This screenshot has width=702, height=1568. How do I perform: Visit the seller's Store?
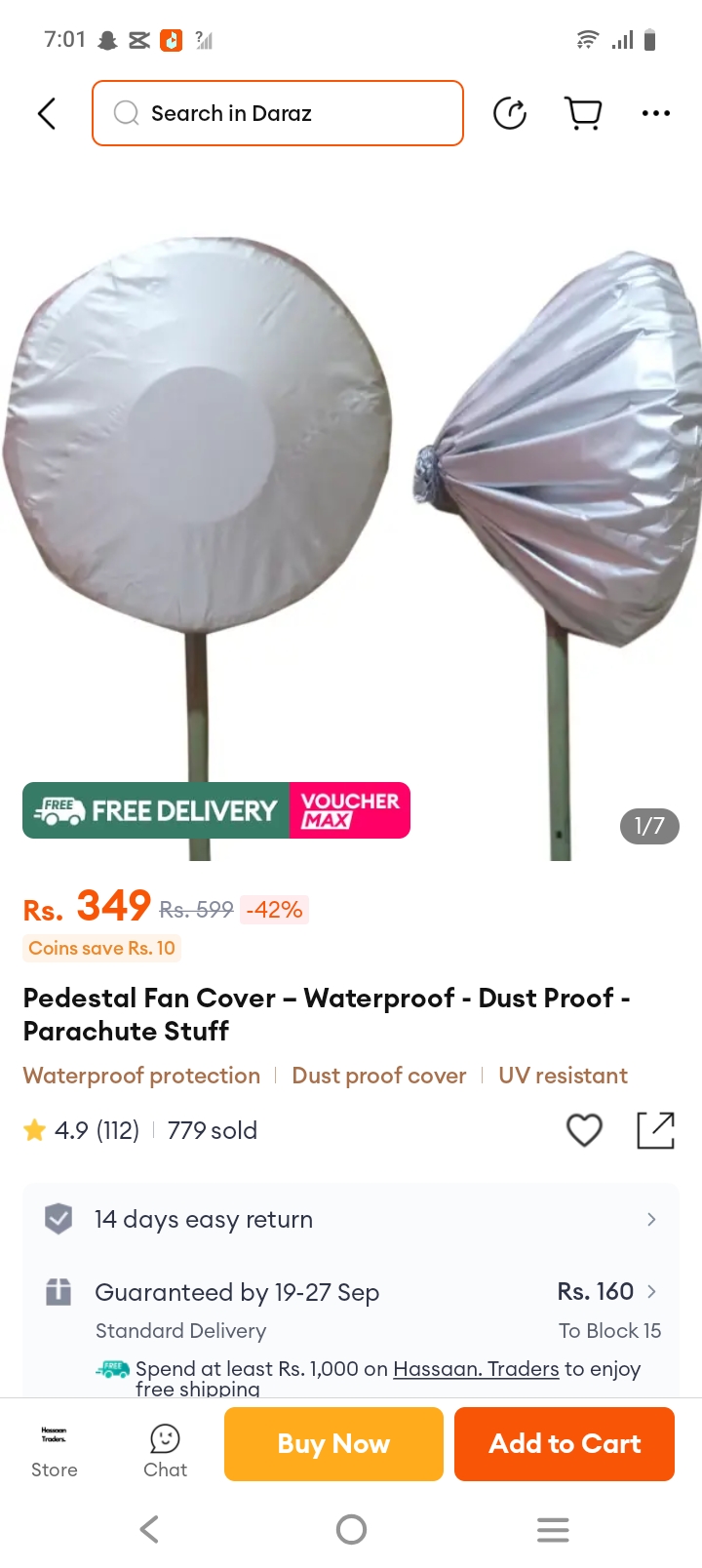coord(55,1448)
